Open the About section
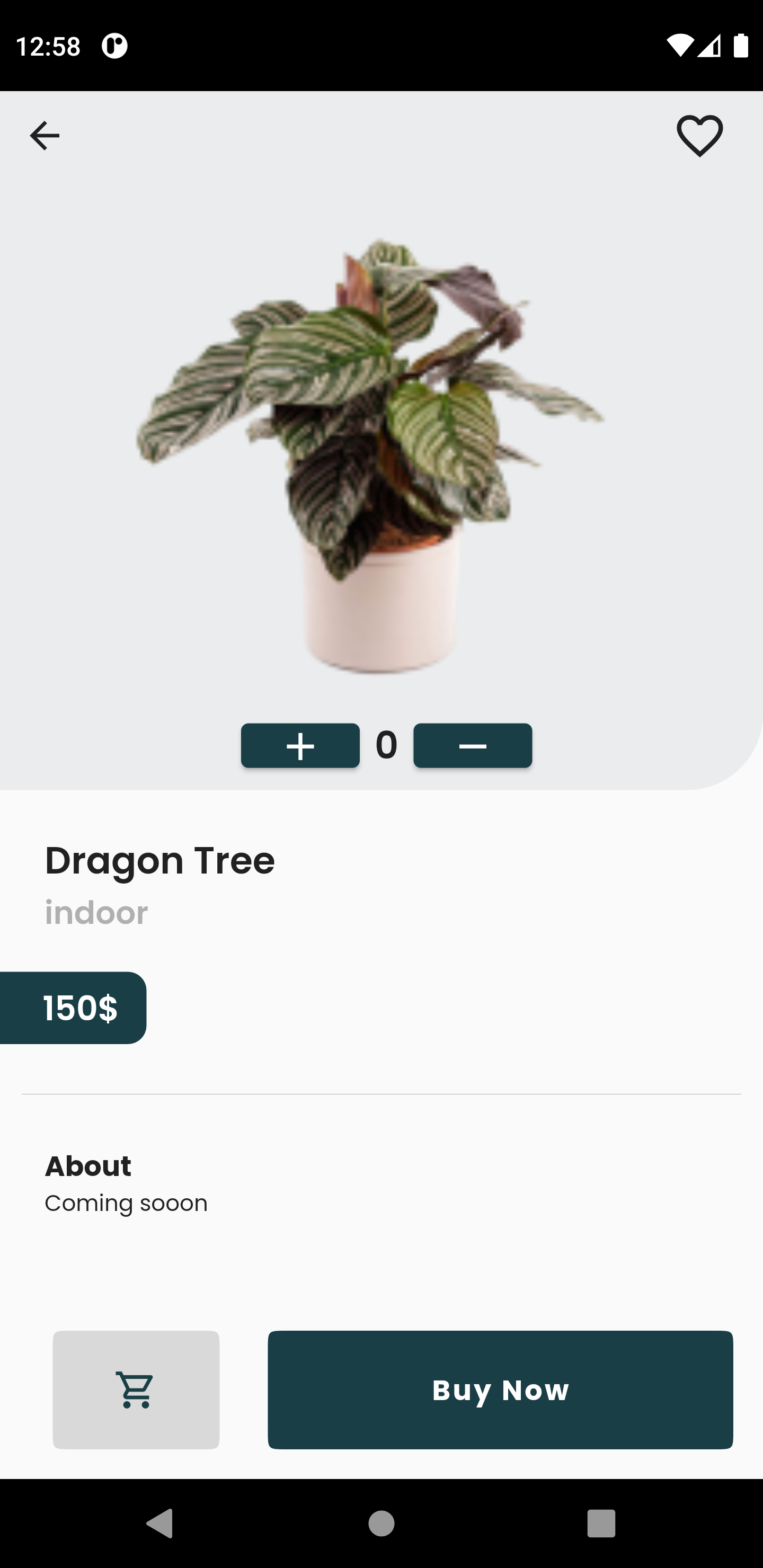This screenshot has height=1568, width=763. (88, 1165)
